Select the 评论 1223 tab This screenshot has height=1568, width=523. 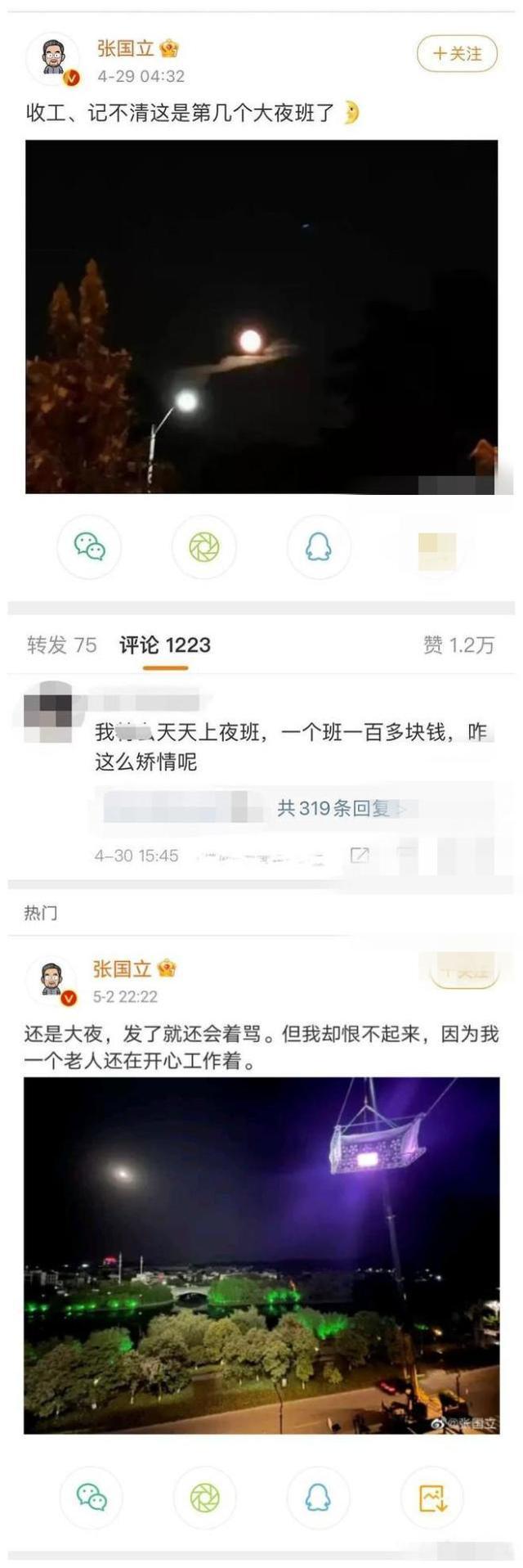coord(165,645)
